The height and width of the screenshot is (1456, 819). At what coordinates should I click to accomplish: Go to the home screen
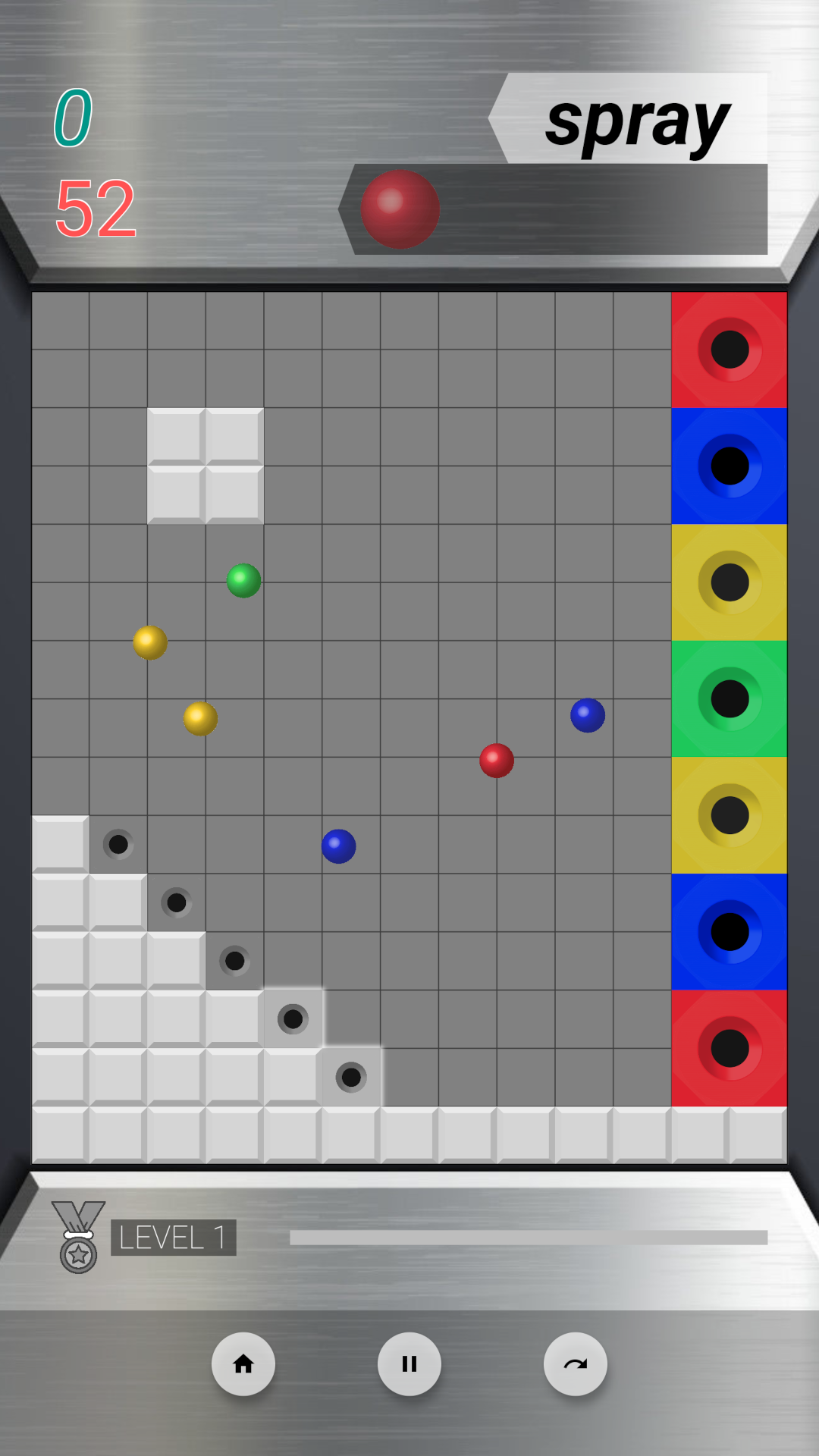coord(243,1364)
